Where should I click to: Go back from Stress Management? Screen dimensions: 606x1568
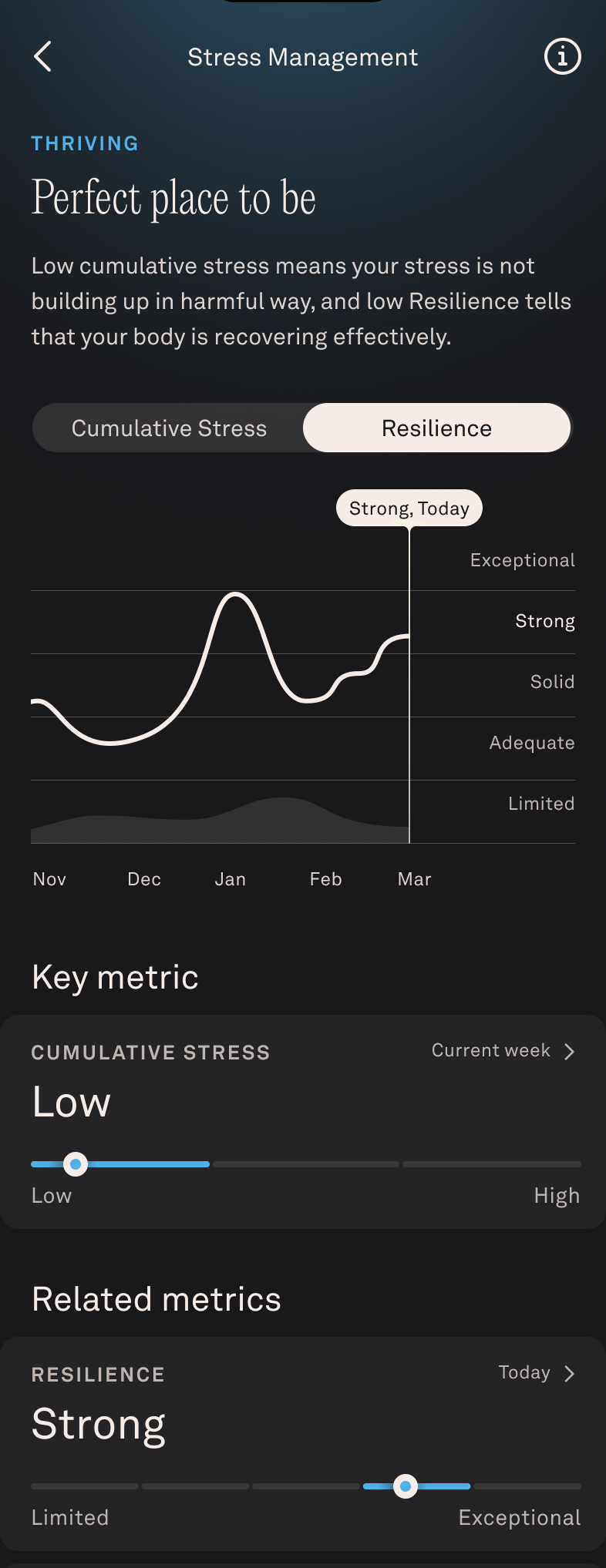43,57
